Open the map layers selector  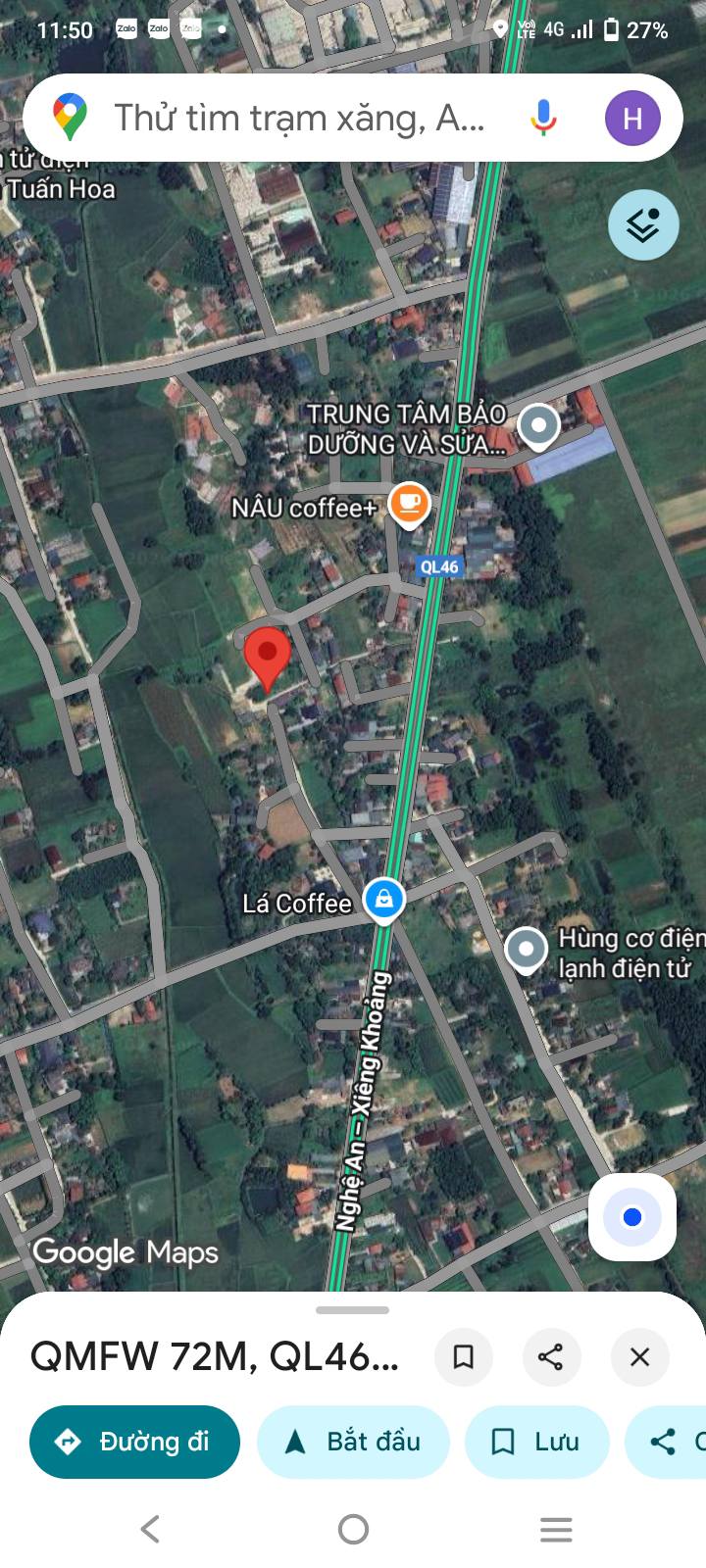pos(643,225)
